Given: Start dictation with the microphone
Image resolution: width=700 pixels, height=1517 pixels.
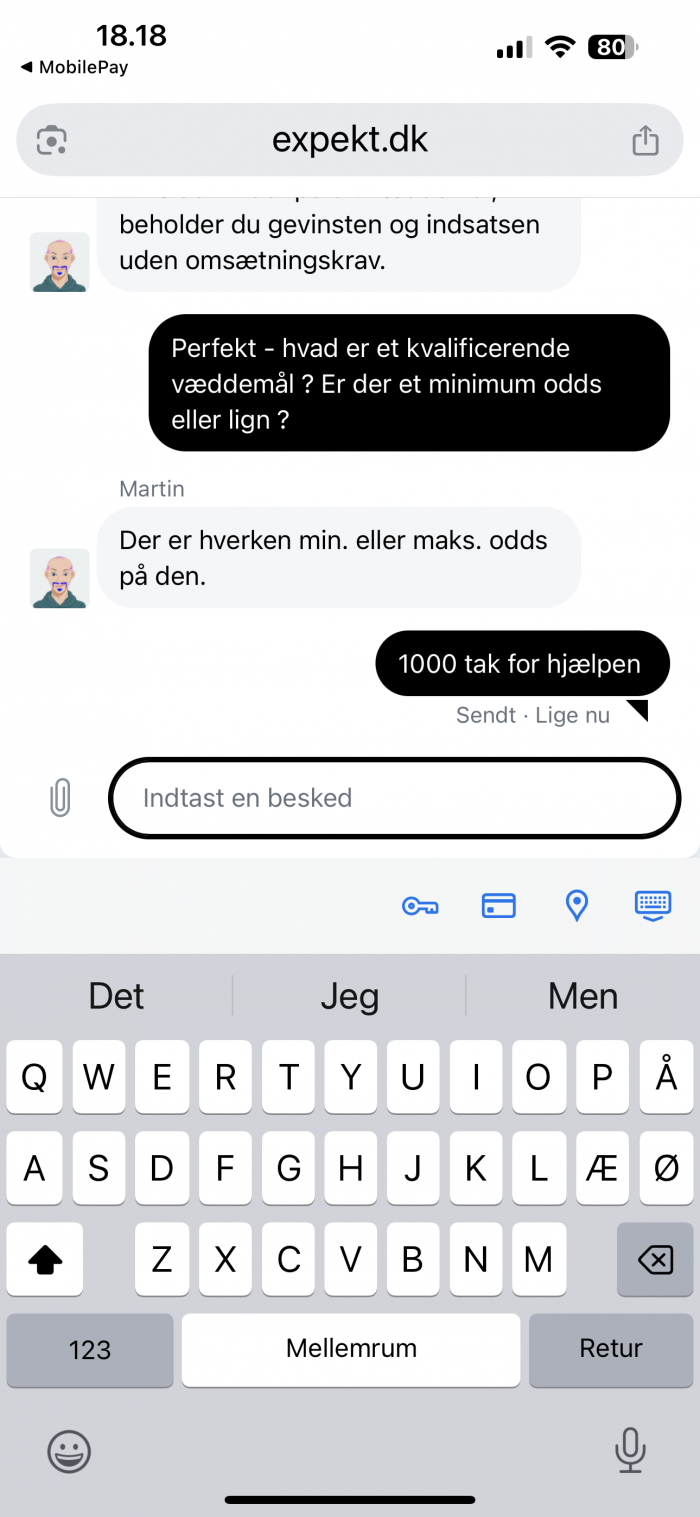Looking at the screenshot, I should [x=629, y=1449].
